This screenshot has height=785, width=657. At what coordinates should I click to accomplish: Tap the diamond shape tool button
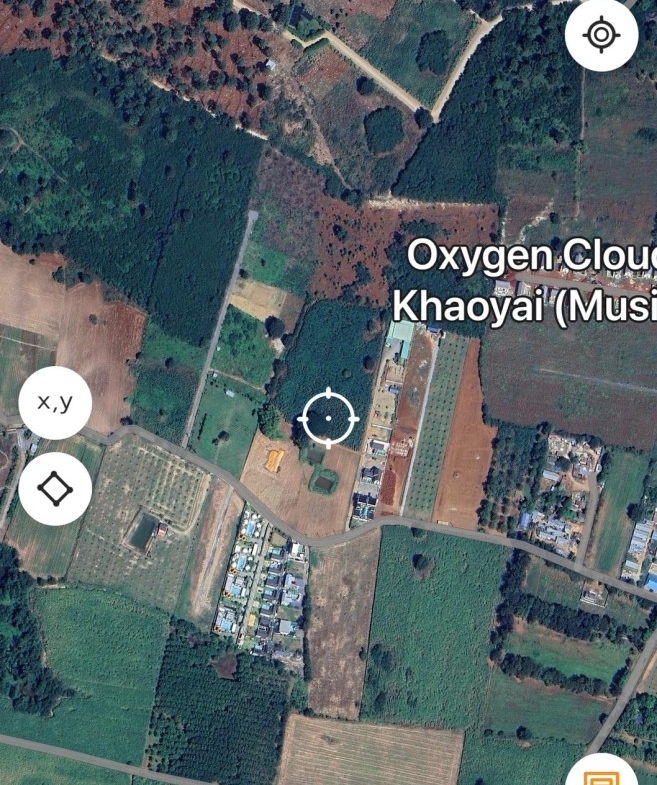click(x=55, y=489)
